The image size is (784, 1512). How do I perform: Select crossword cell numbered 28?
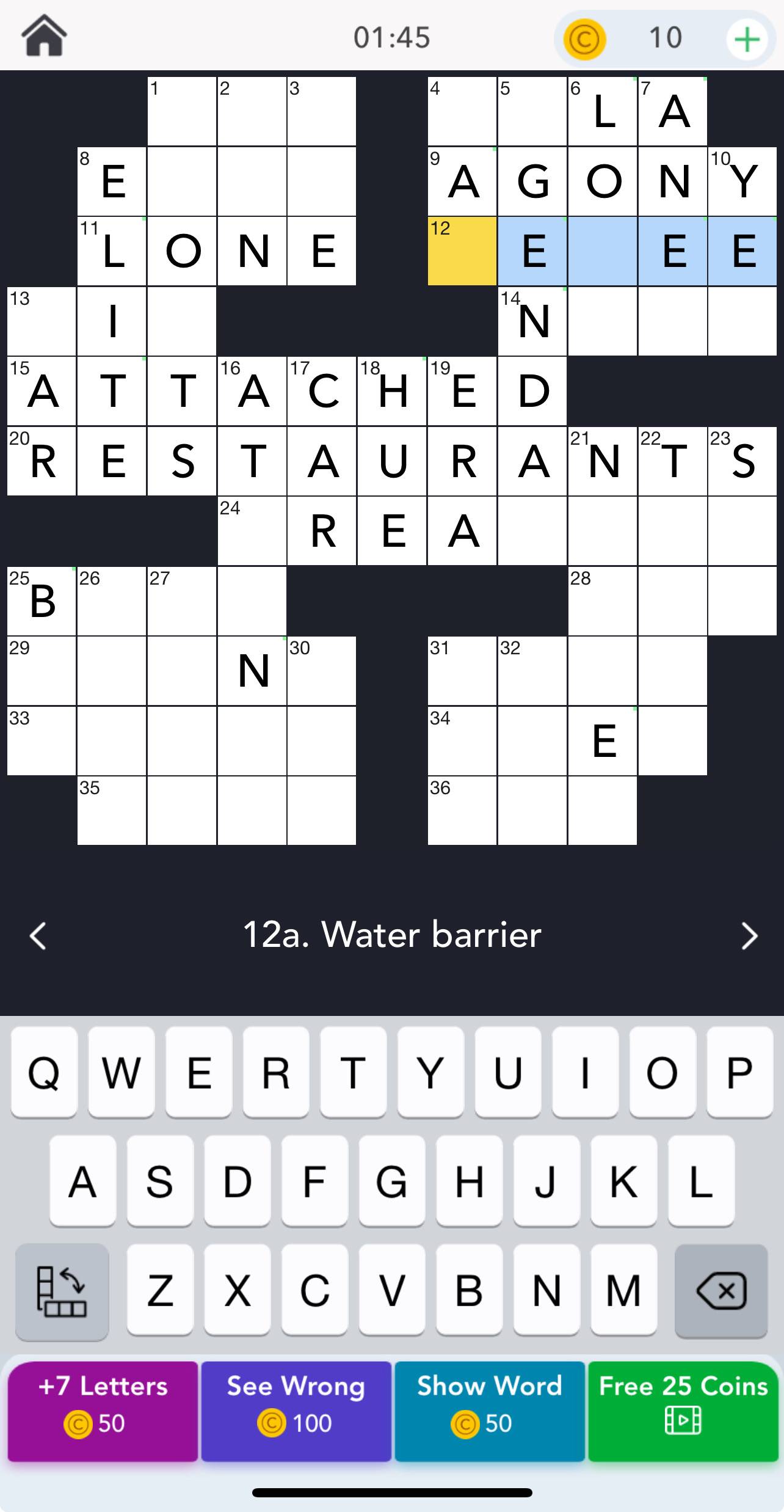(603, 601)
